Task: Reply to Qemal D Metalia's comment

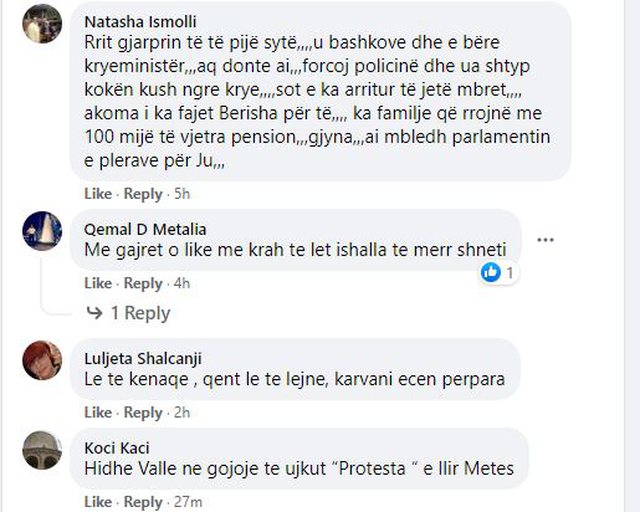Action: coord(143,283)
